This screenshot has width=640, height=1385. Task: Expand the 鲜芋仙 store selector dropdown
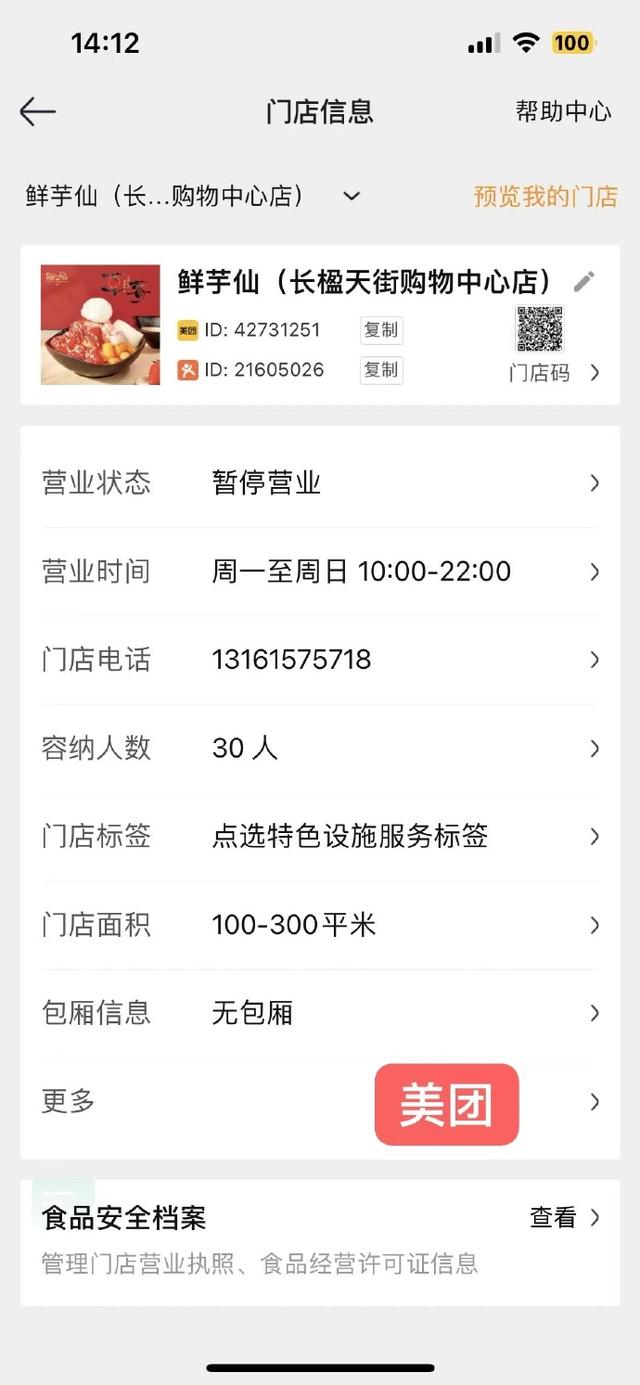(x=351, y=196)
